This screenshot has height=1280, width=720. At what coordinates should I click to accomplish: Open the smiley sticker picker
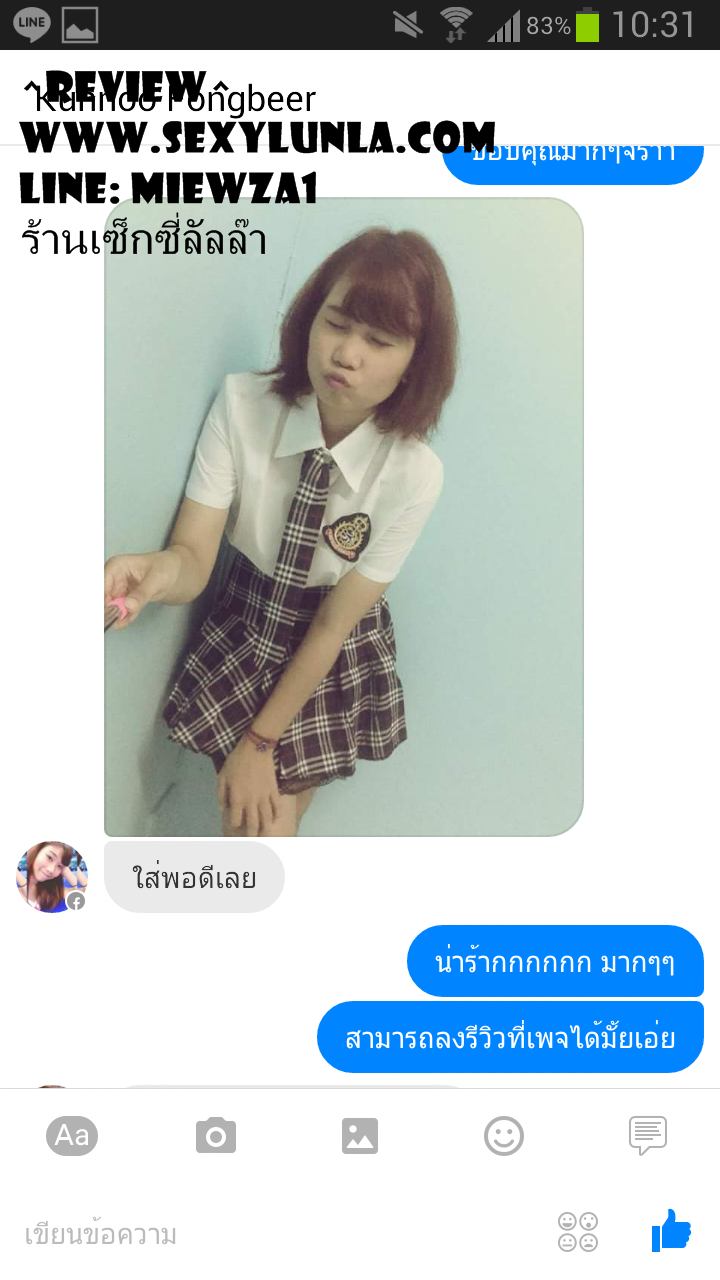coord(503,1136)
